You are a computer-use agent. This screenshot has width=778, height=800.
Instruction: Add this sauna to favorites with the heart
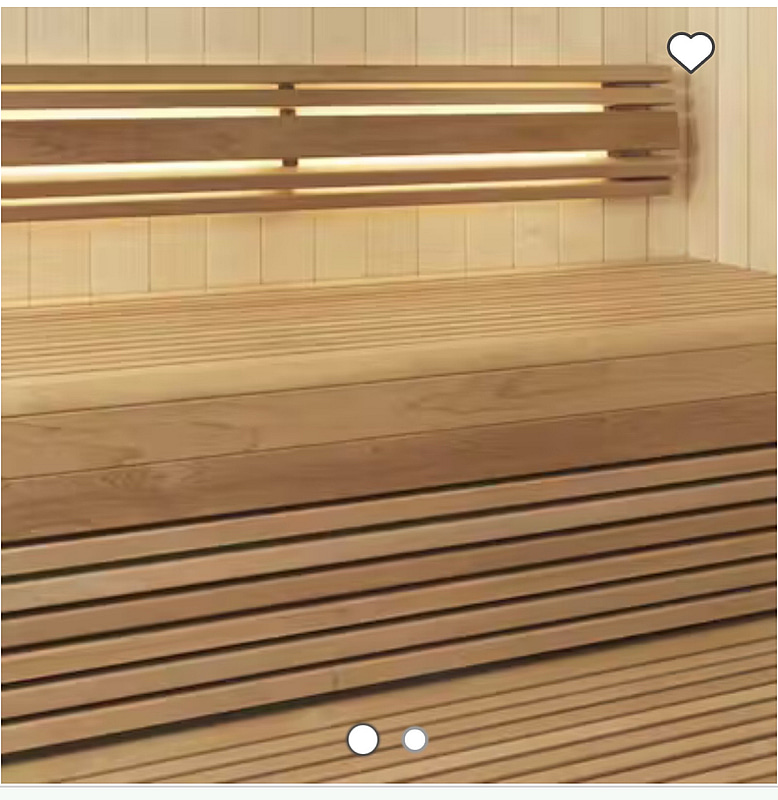pyautogui.click(x=691, y=52)
